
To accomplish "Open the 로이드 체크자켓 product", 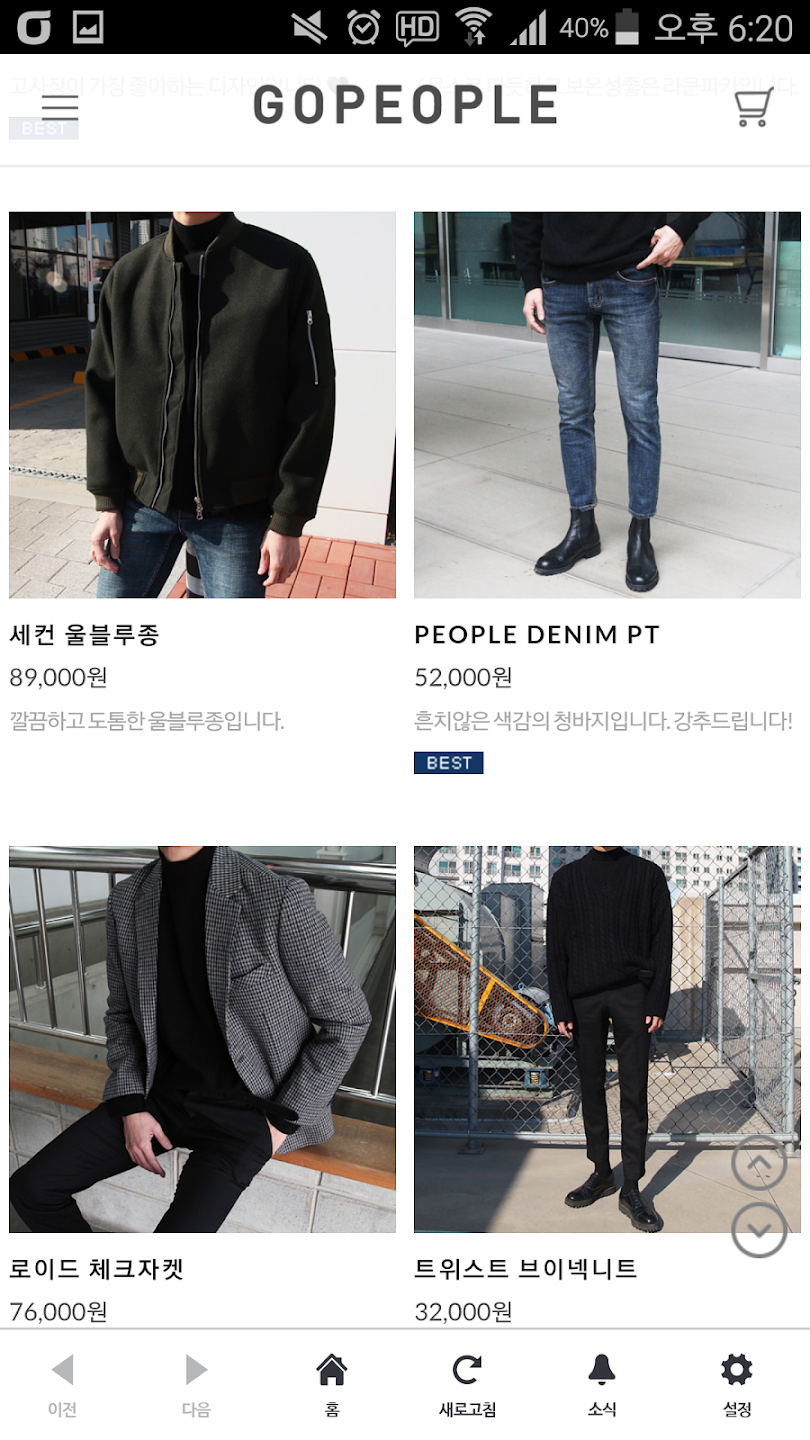I will (x=202, y=1040).
